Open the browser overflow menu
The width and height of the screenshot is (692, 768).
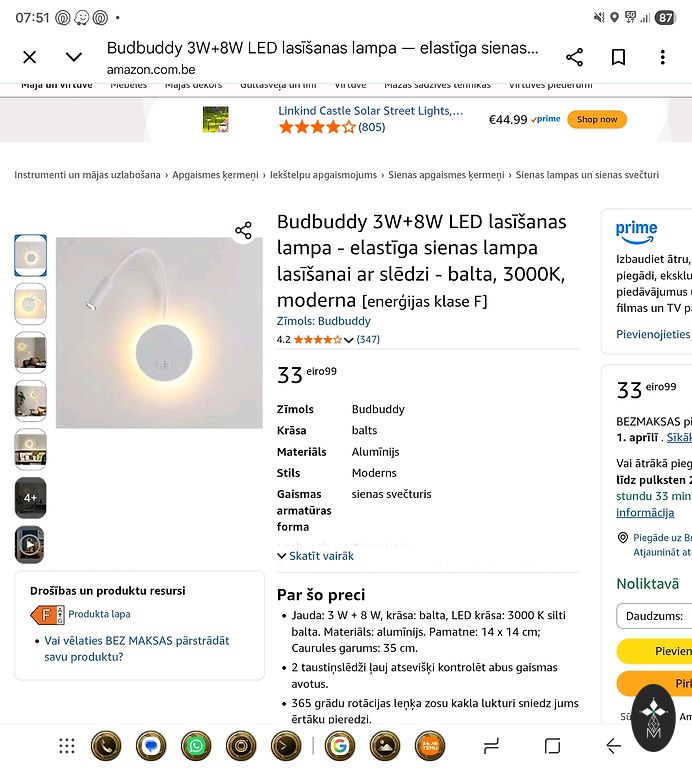[x=662, y=58]
